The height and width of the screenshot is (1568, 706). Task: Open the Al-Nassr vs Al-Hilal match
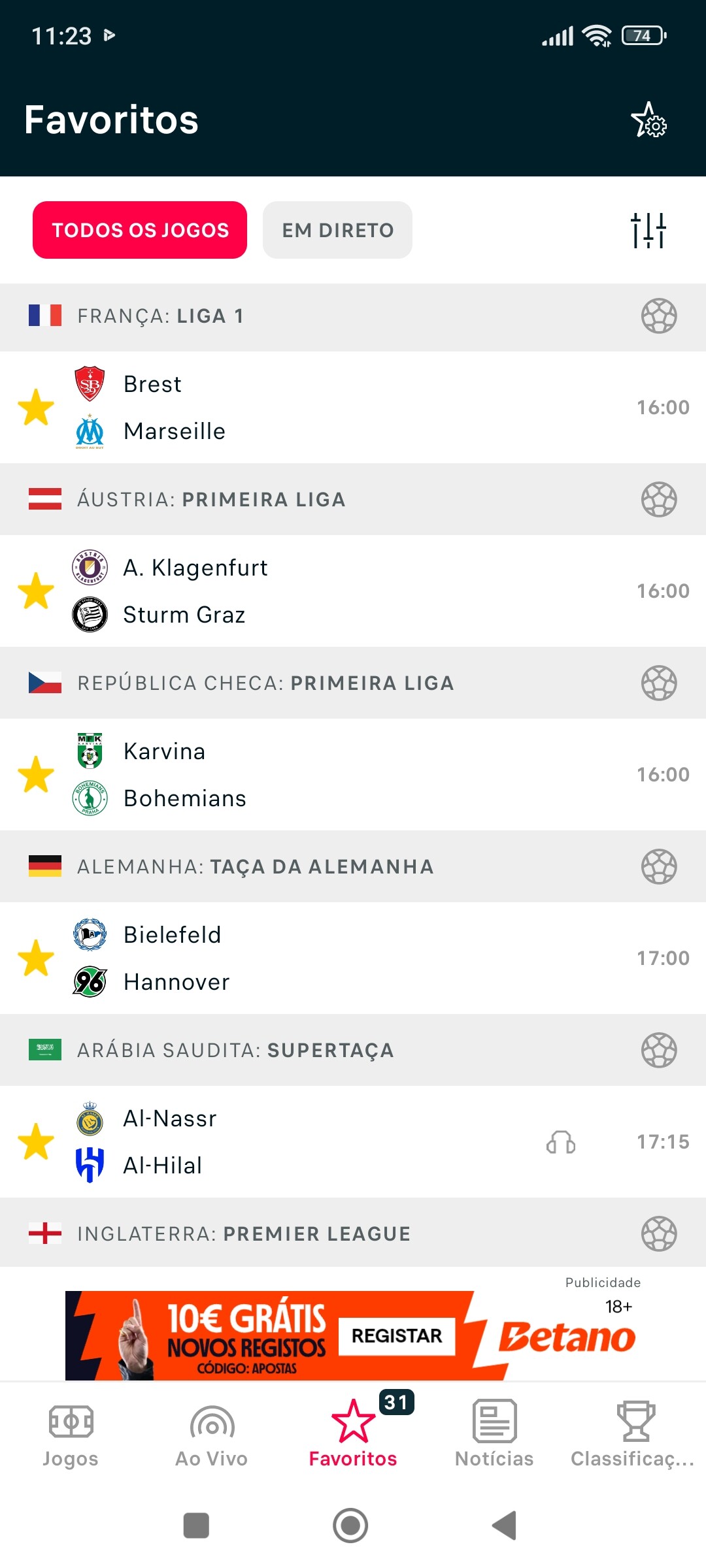coord(353,1142)
